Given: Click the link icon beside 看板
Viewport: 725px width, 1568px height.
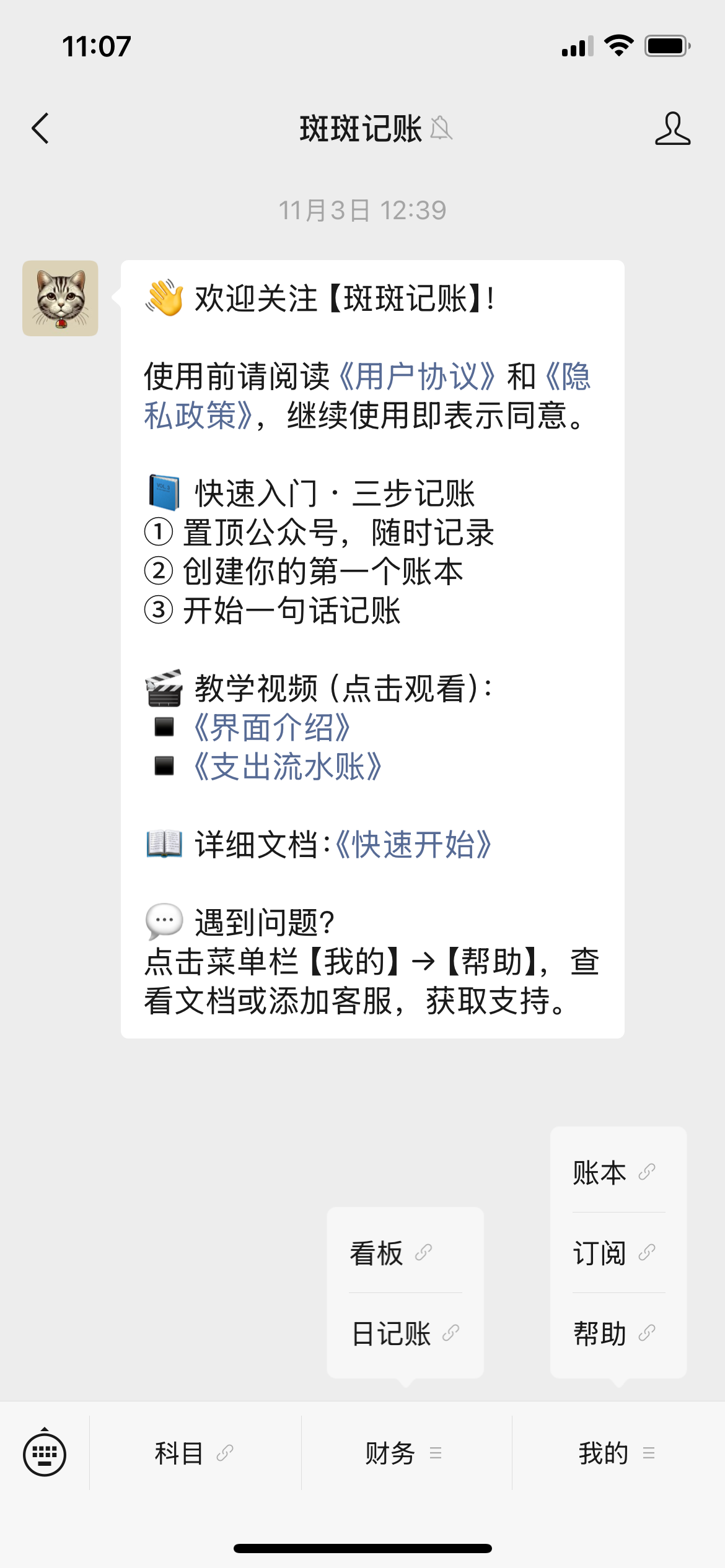Looking at the screenshot, I should (x=424, y=1253).
